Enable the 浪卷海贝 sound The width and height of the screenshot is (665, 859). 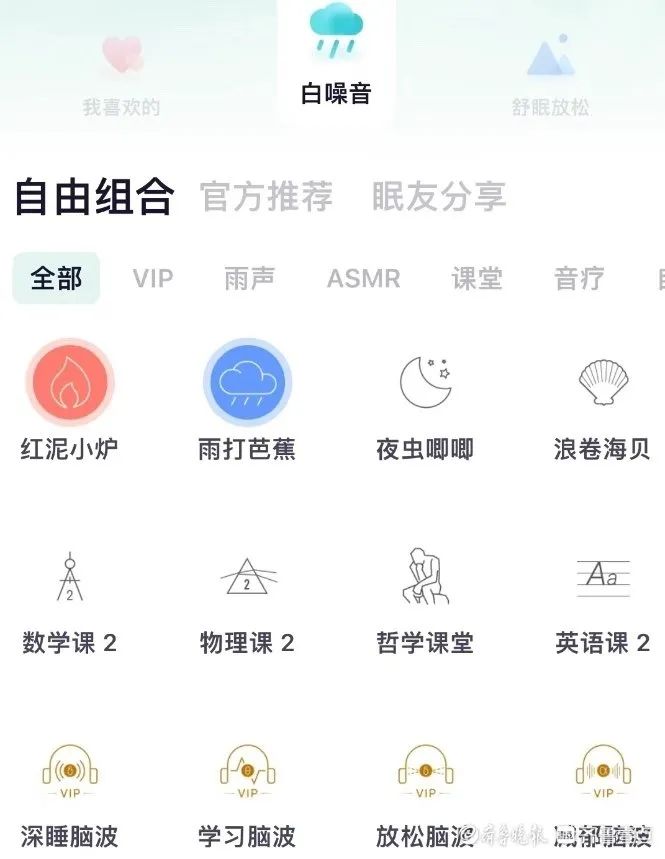[x=603, y=383]
